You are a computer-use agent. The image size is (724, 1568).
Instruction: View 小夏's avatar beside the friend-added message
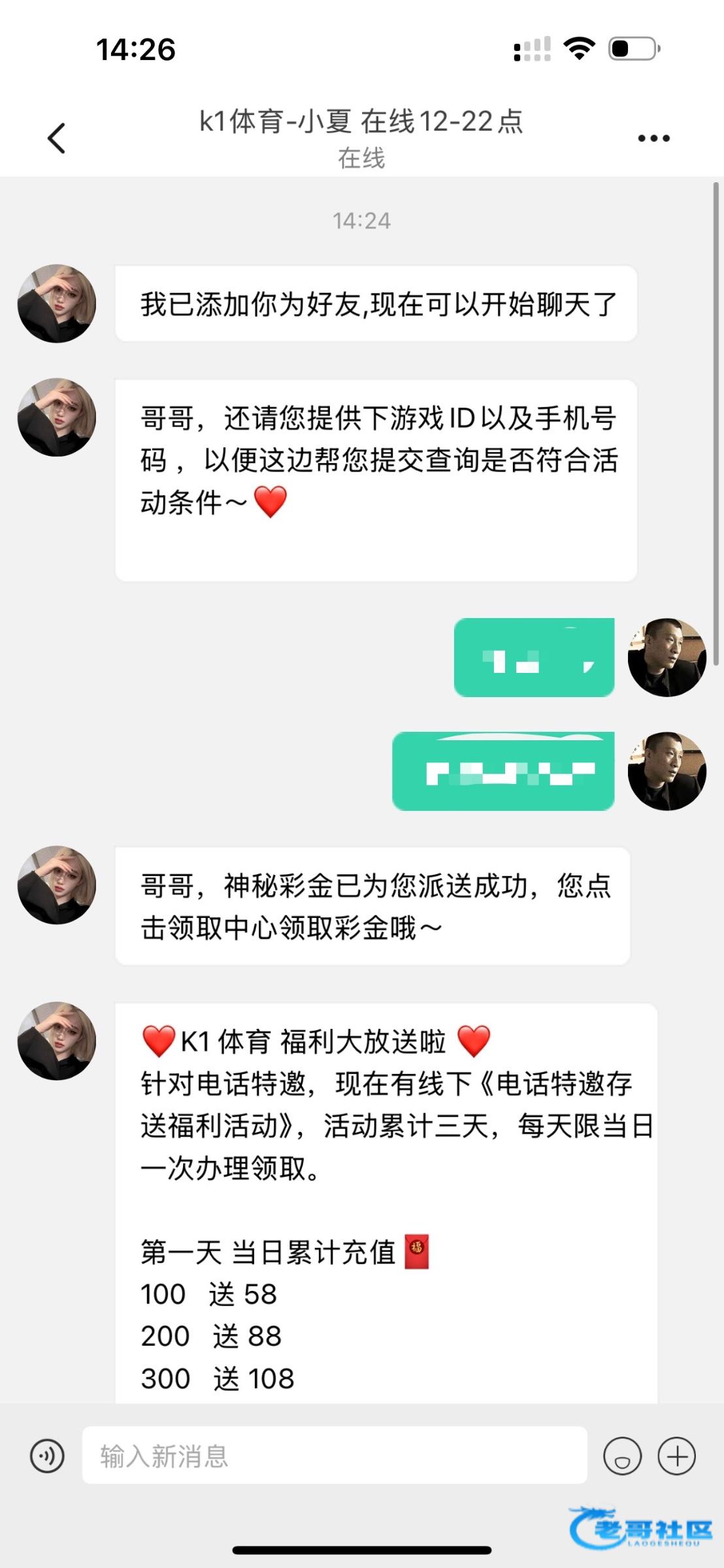coord(57,303)
